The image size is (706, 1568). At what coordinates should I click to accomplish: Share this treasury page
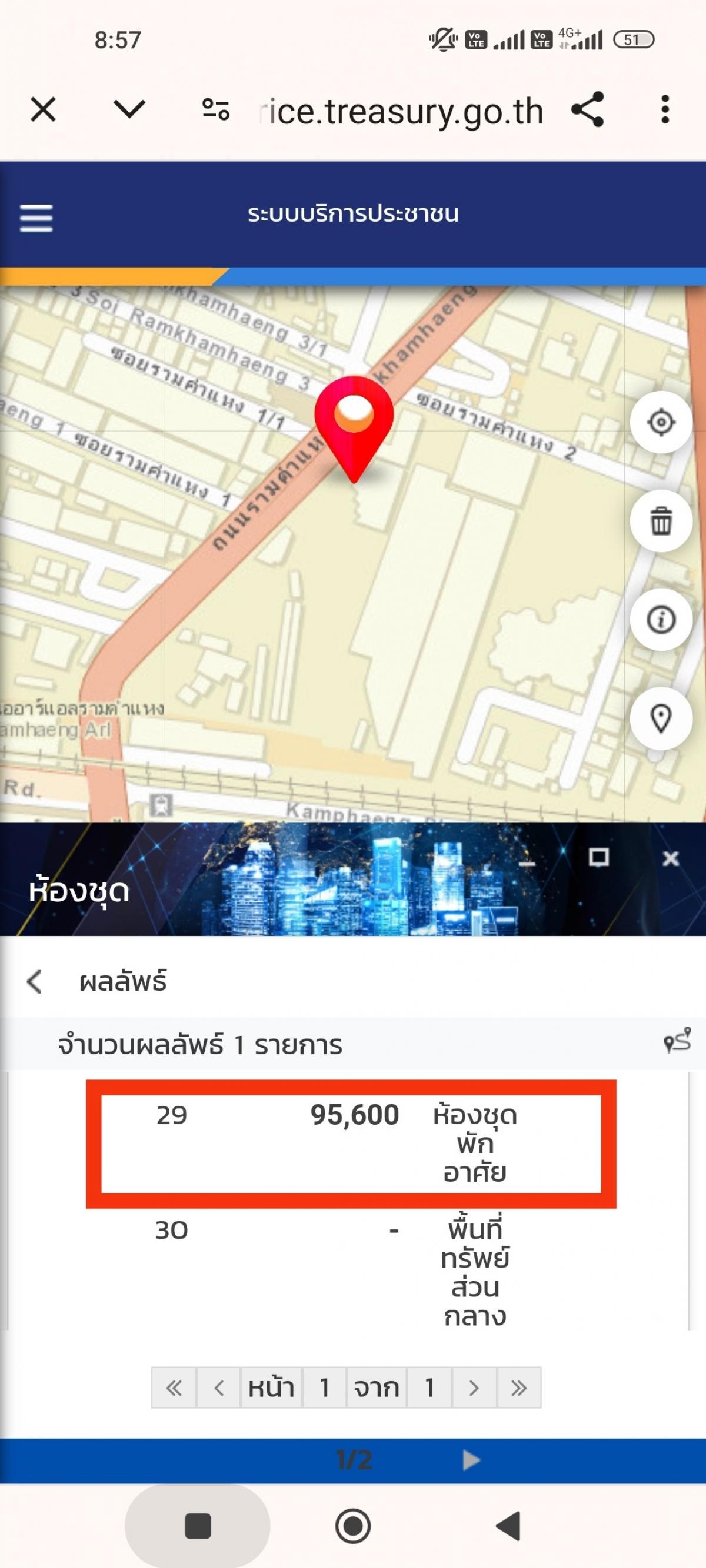588,110
